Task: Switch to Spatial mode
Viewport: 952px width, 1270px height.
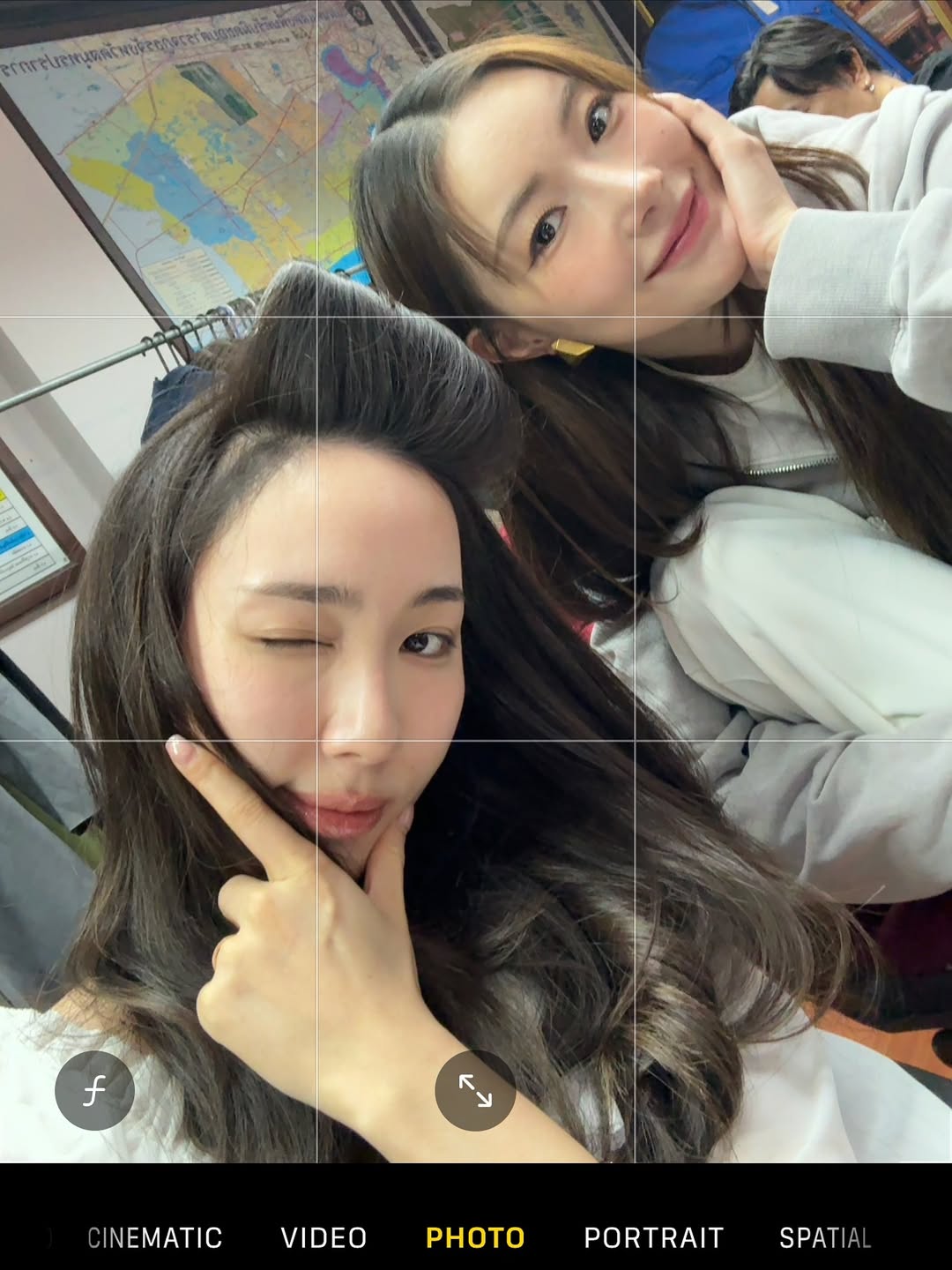Action: click(825, 1237)
